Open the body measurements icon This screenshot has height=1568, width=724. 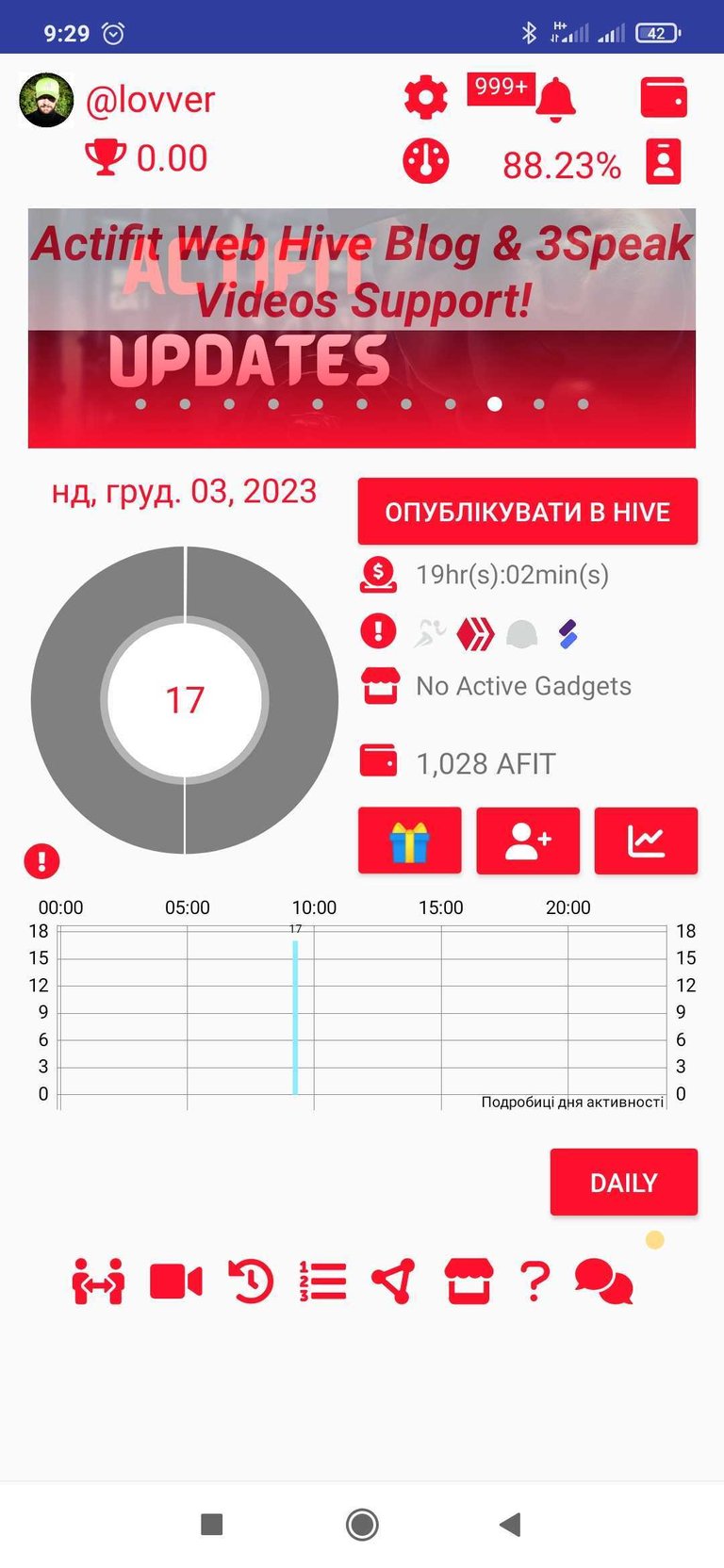point(98,1282)
